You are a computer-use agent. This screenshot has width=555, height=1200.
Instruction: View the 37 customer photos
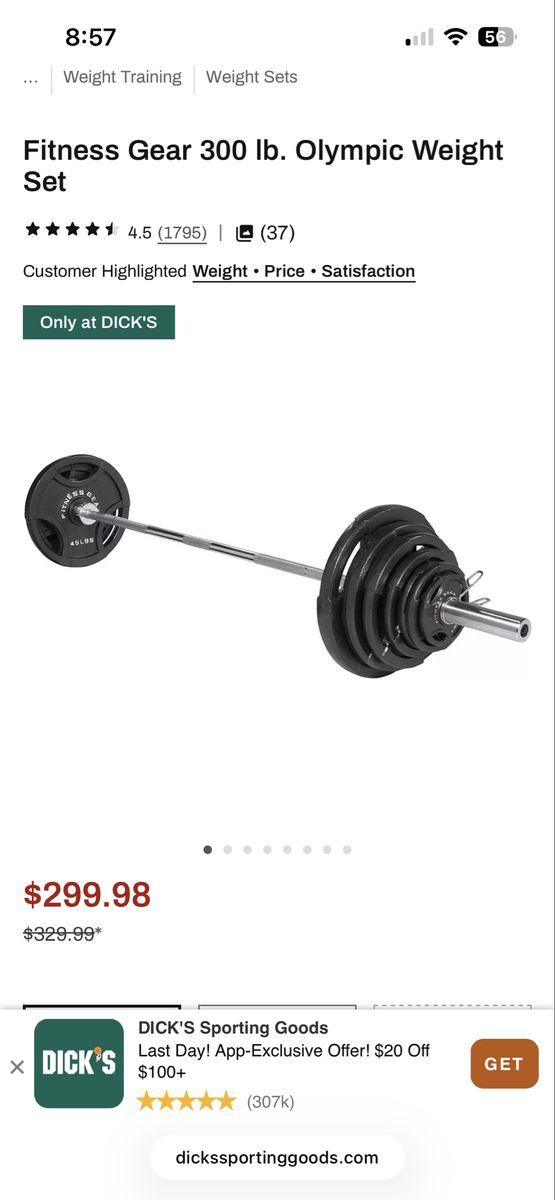[265, 233]
